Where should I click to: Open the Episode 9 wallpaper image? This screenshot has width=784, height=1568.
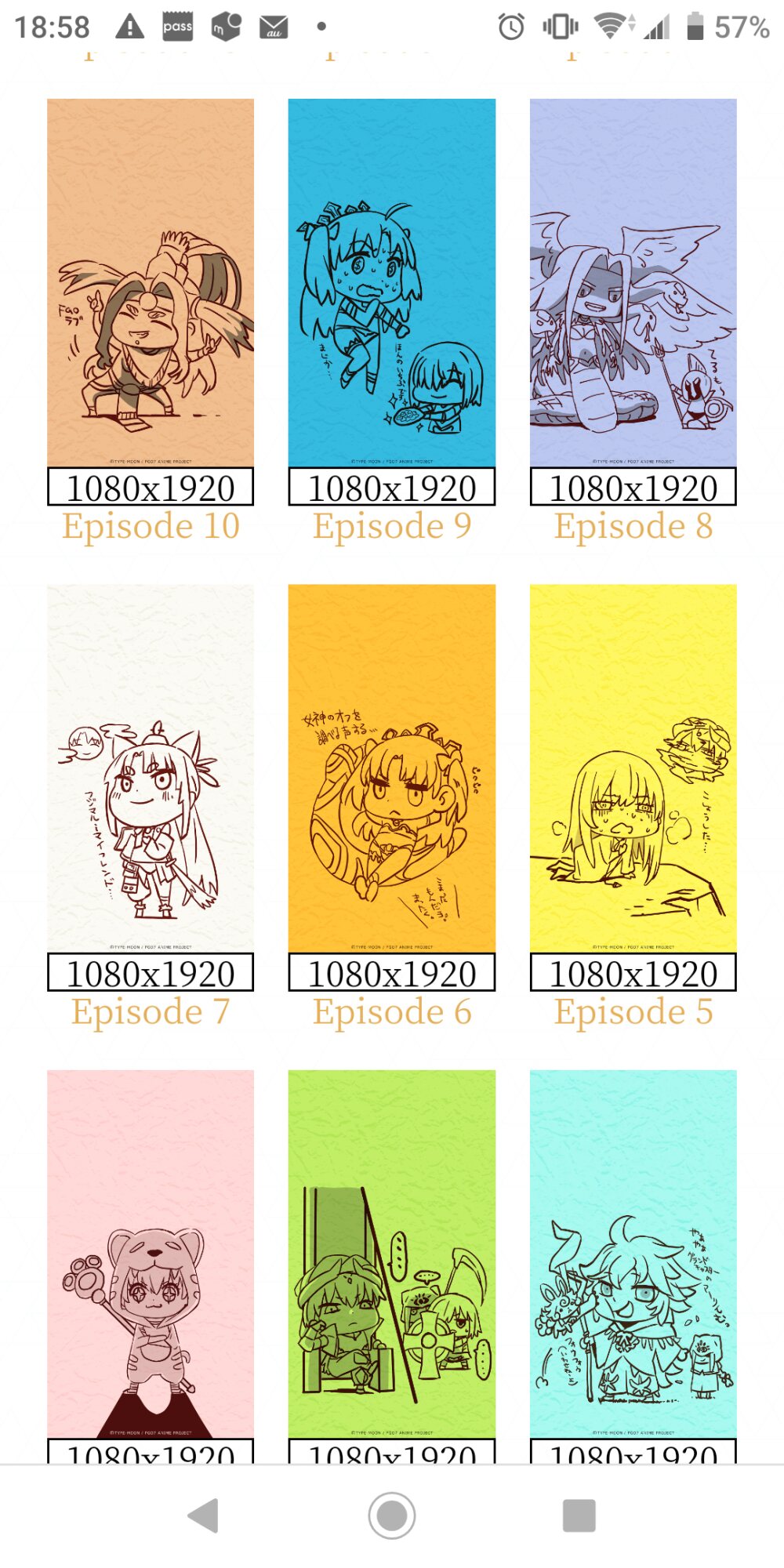392,282
